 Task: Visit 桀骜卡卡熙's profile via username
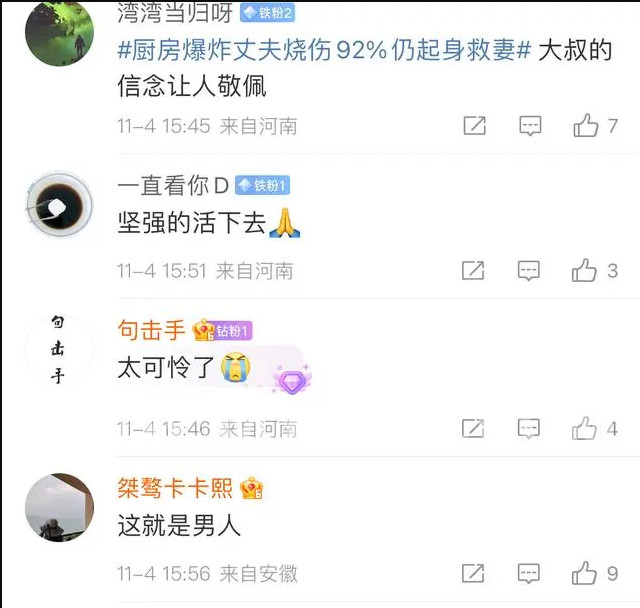pyautogui.click(x=175, y=488)
